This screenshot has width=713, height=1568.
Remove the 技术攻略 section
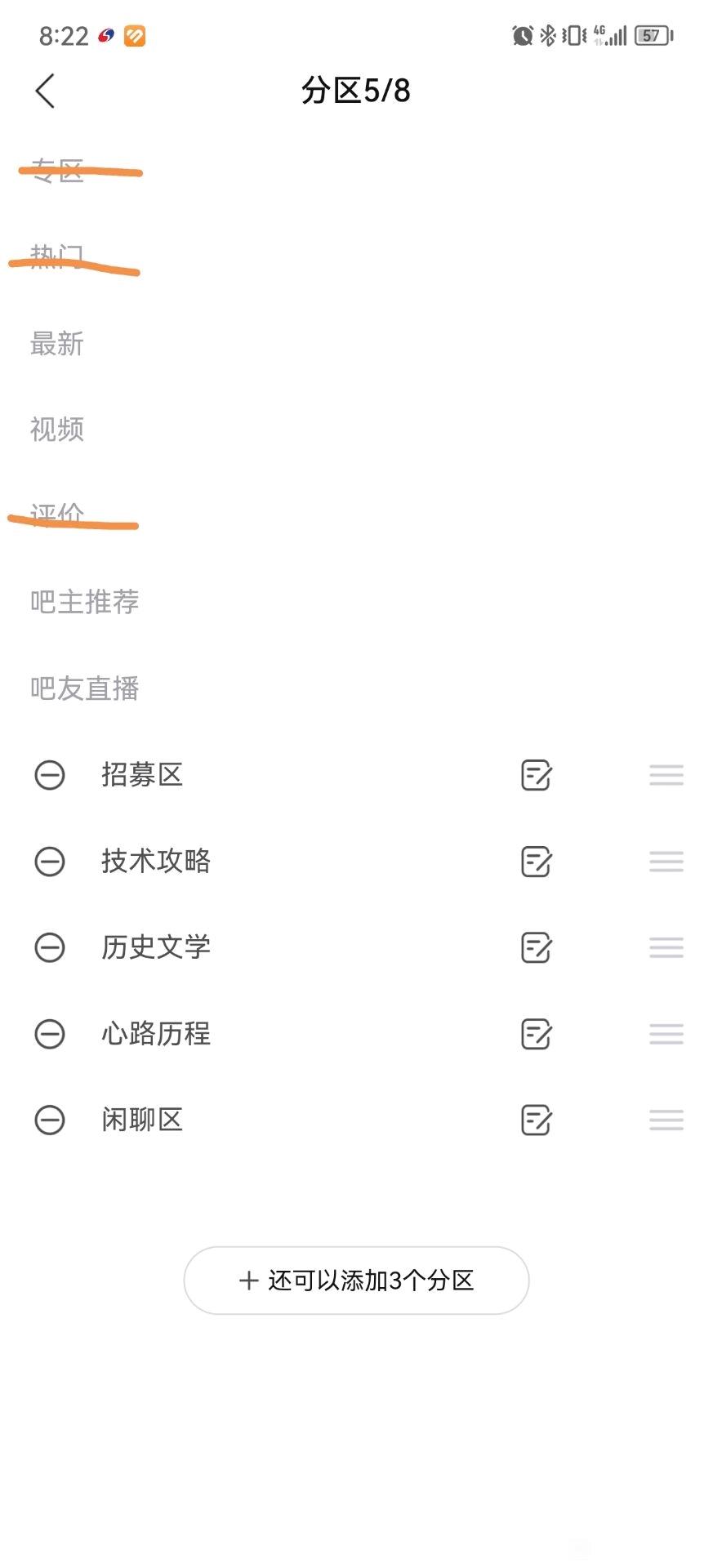(x=50, y=862)
